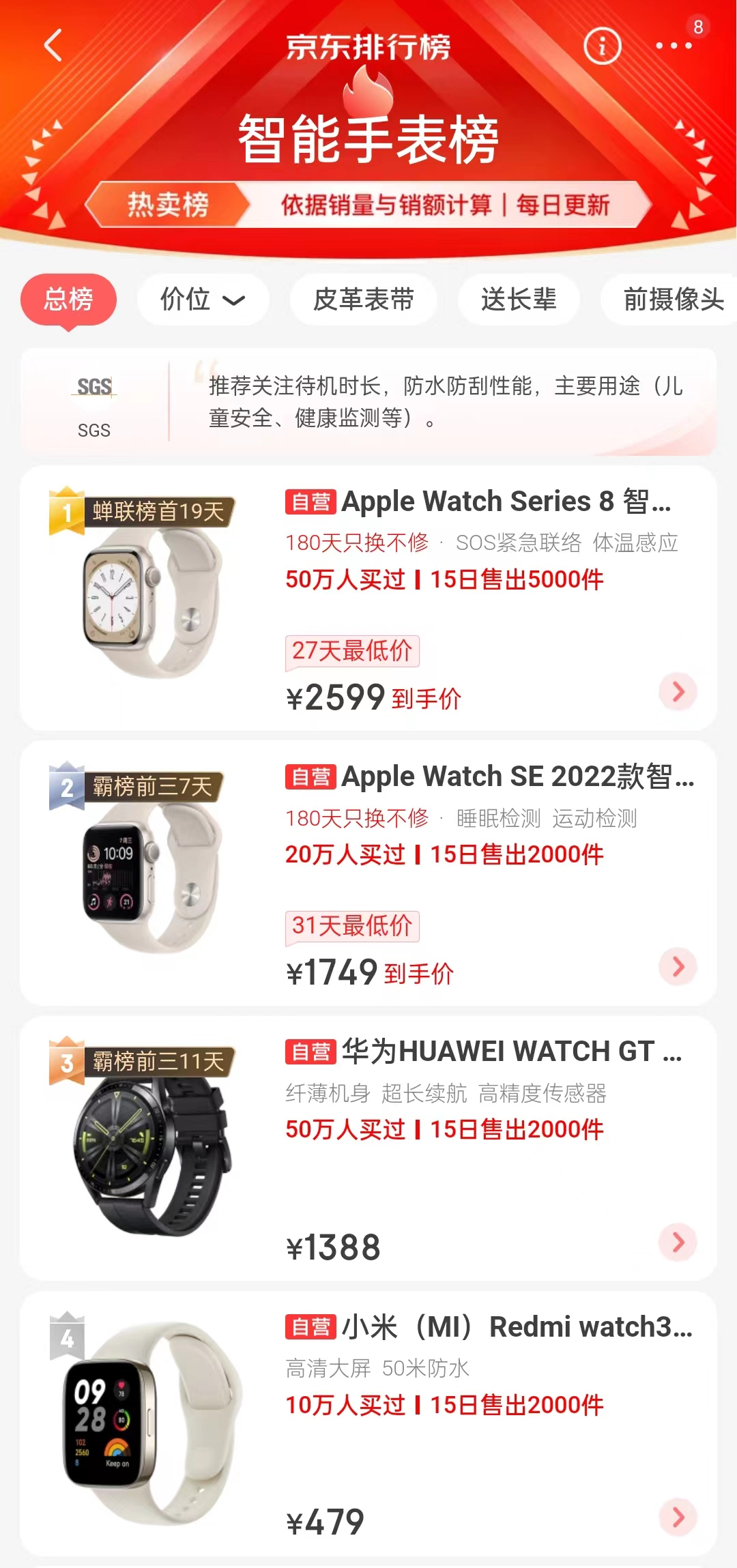Image resolution: width=737 pixels, height=1568 pixels.
Task: Switch to the 送长辈 tab
Action: pos(519,299)
